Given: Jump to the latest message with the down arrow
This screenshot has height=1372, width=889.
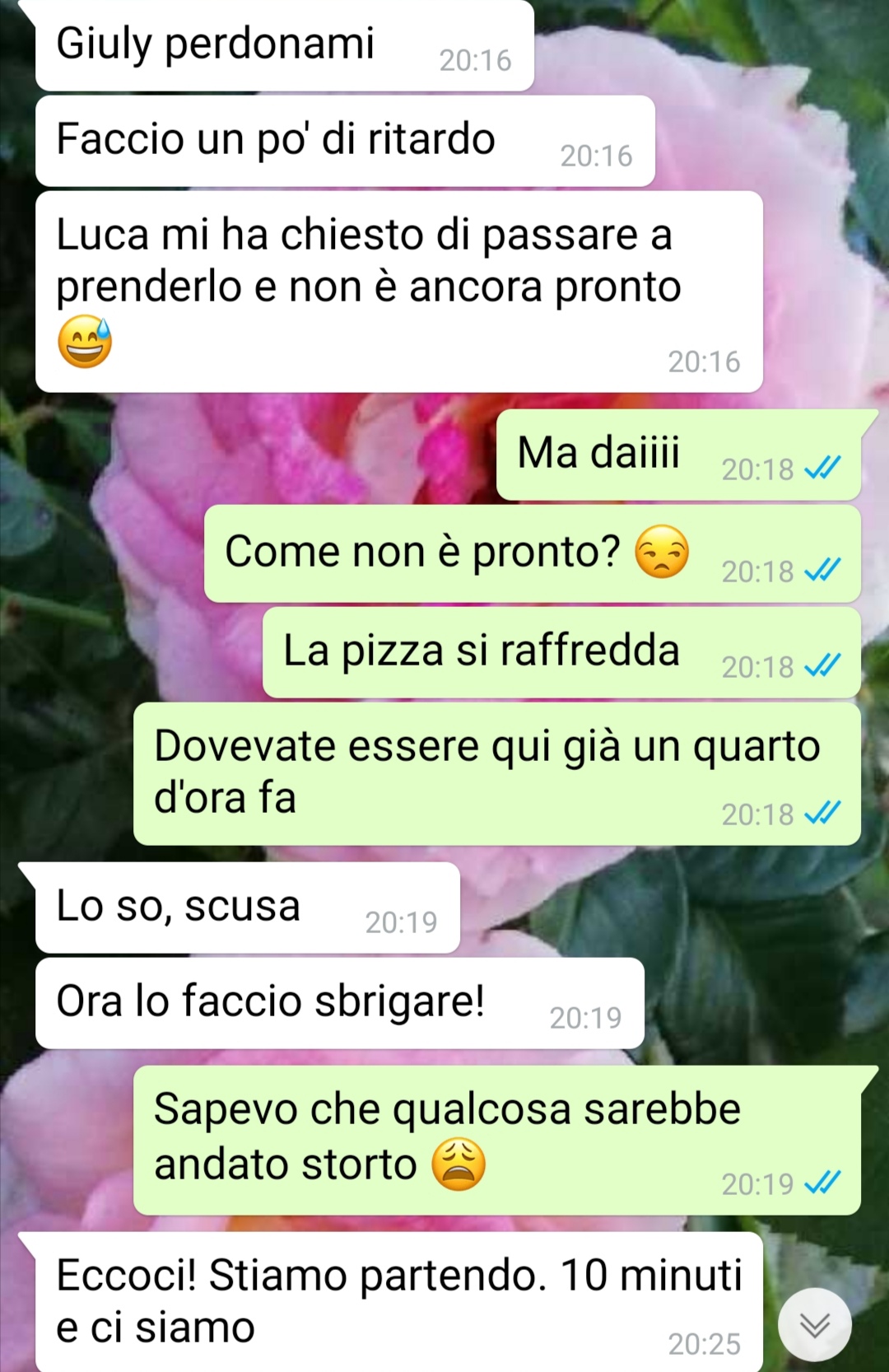Looking at the screenshot, I should (815, 1325).
